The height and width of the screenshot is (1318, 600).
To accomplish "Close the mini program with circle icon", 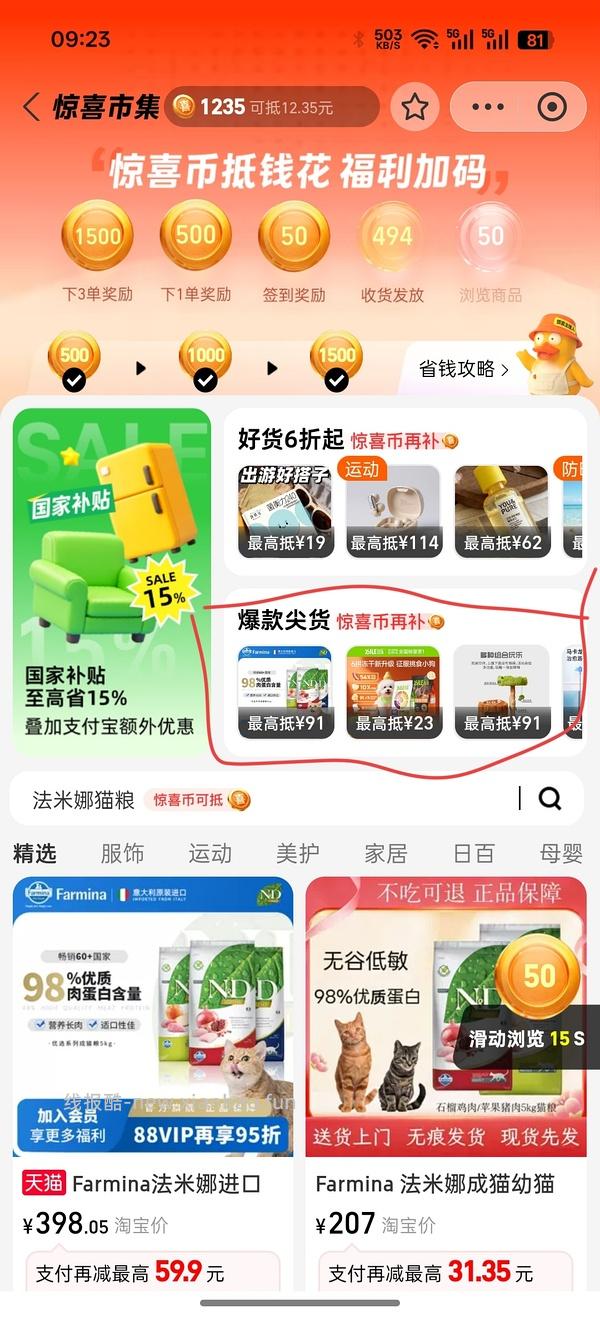I will (x=551, y=107).
